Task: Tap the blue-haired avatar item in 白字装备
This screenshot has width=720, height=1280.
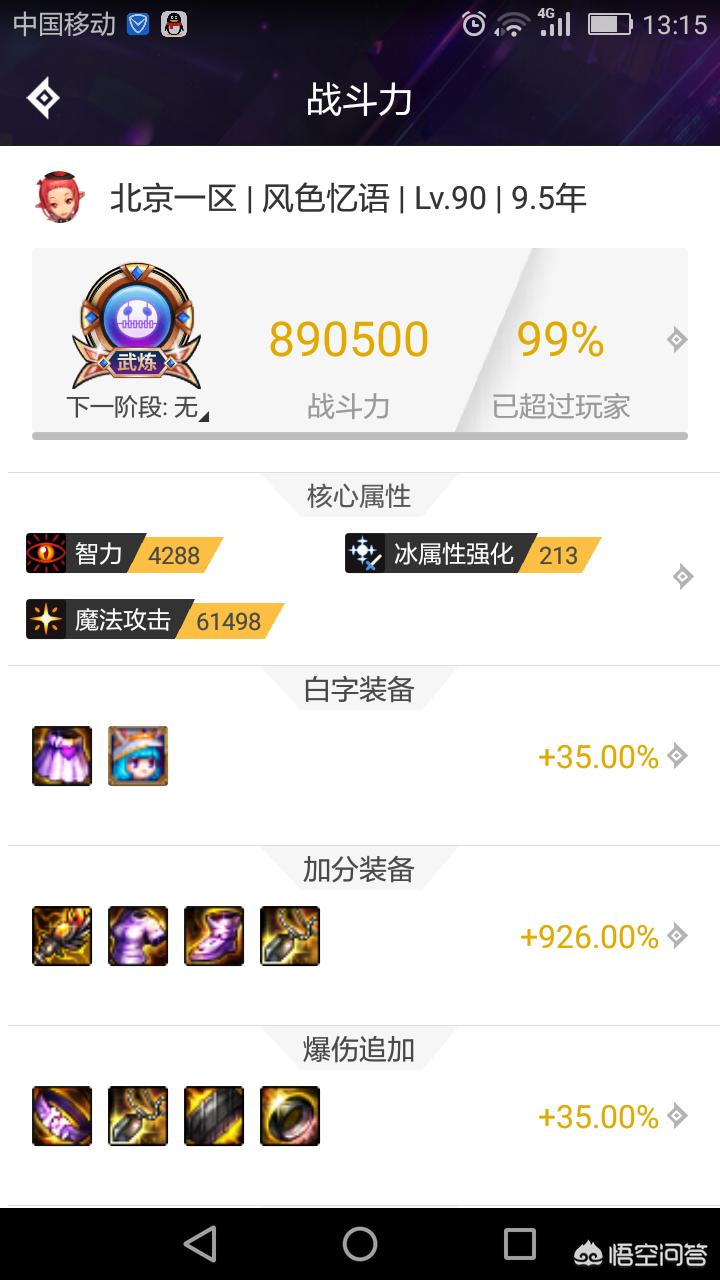Action: [x=138, y=756]
